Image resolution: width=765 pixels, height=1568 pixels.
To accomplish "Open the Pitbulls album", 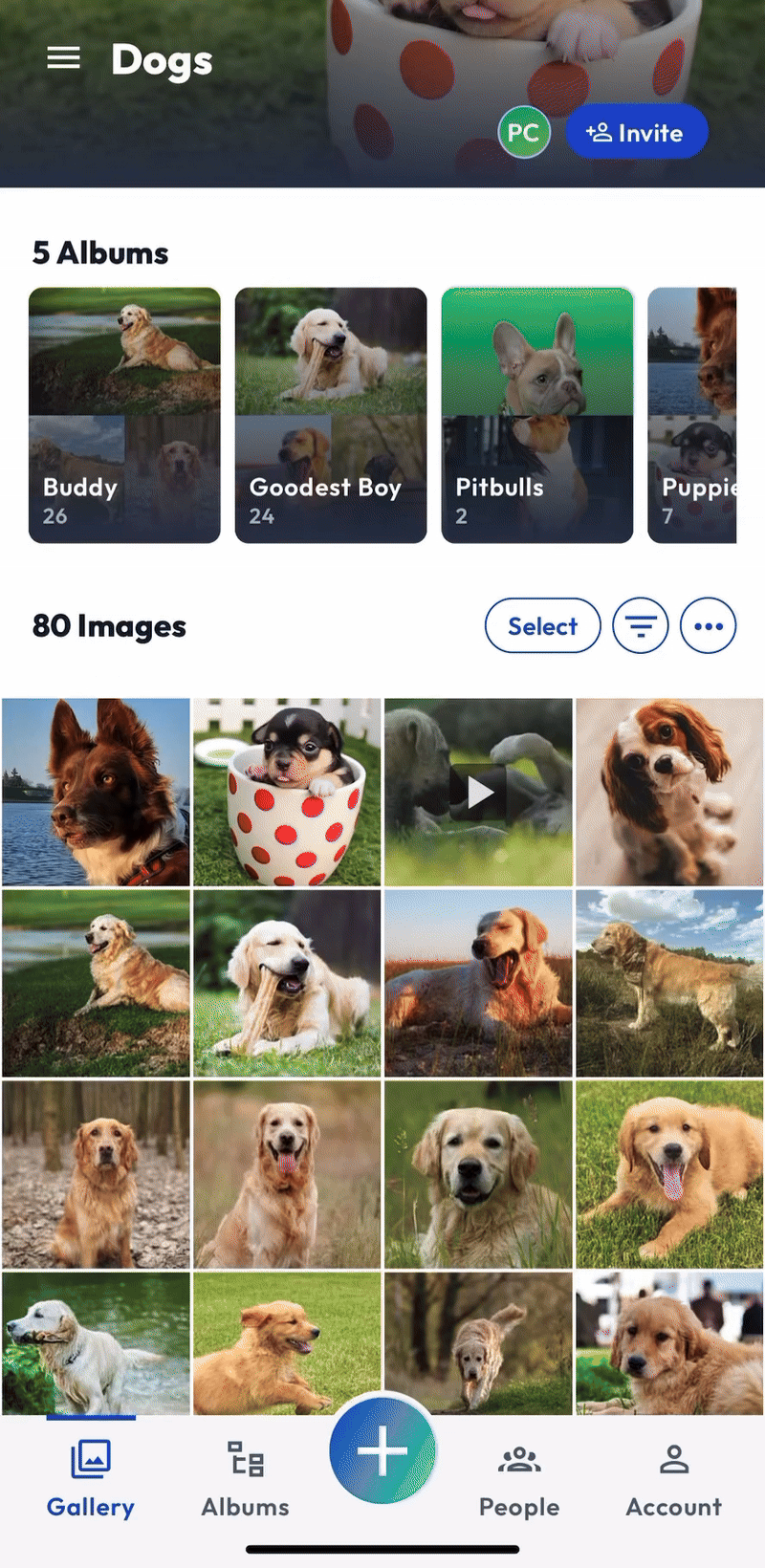I will (537, 415).
